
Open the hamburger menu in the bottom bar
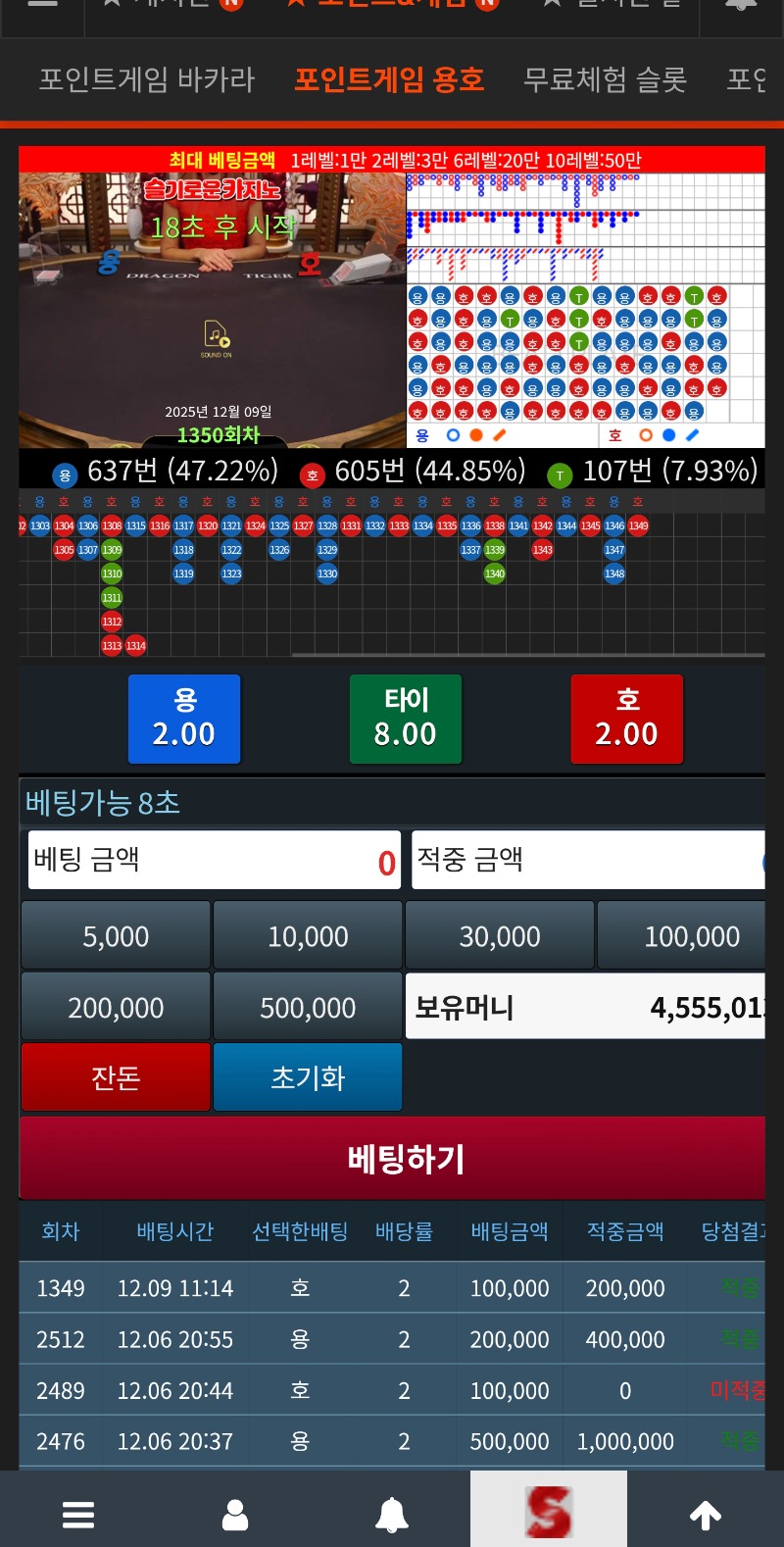pos(78,1514)
